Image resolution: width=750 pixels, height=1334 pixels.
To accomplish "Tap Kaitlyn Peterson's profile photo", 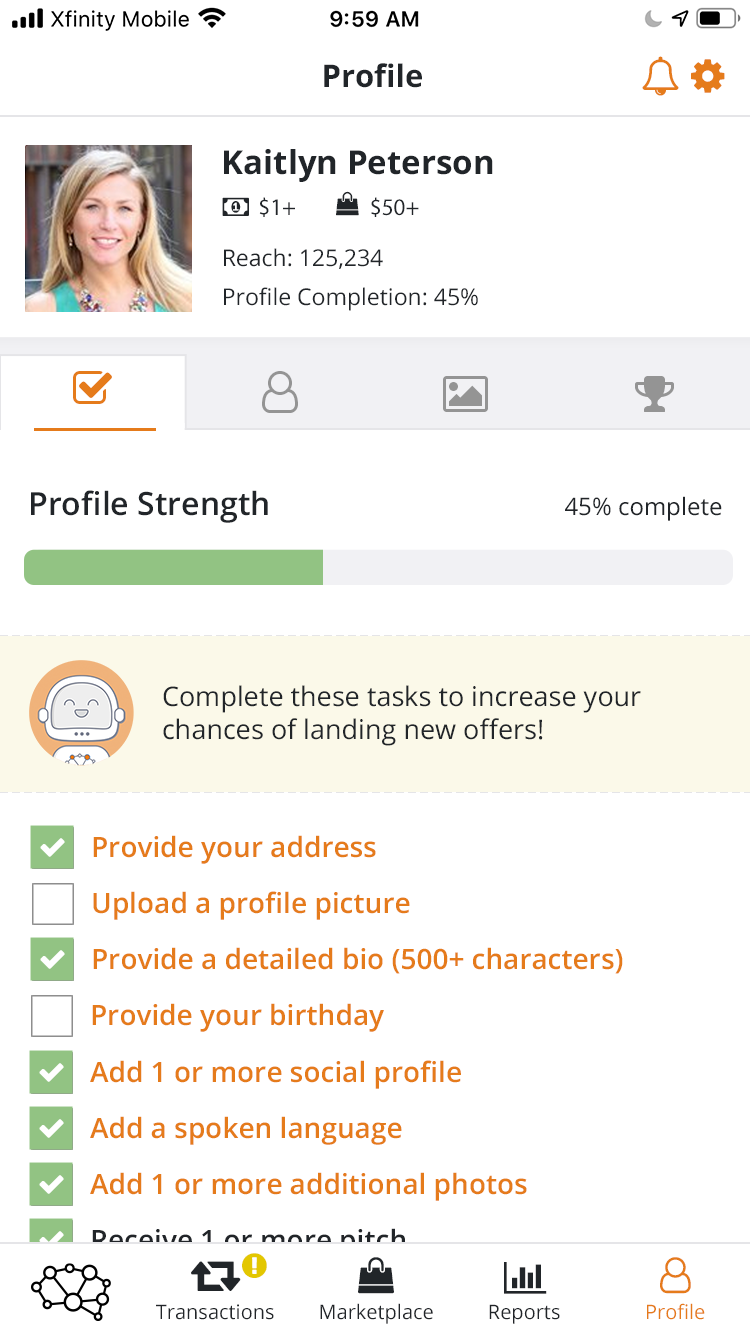I will (x=108, y=228).
